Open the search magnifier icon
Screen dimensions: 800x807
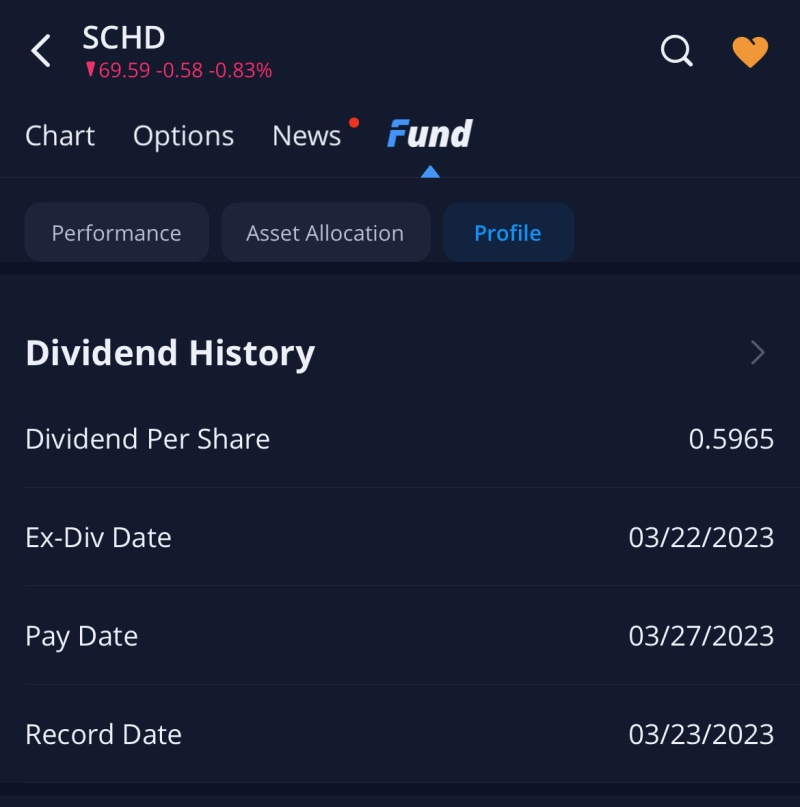pos(676,51)
